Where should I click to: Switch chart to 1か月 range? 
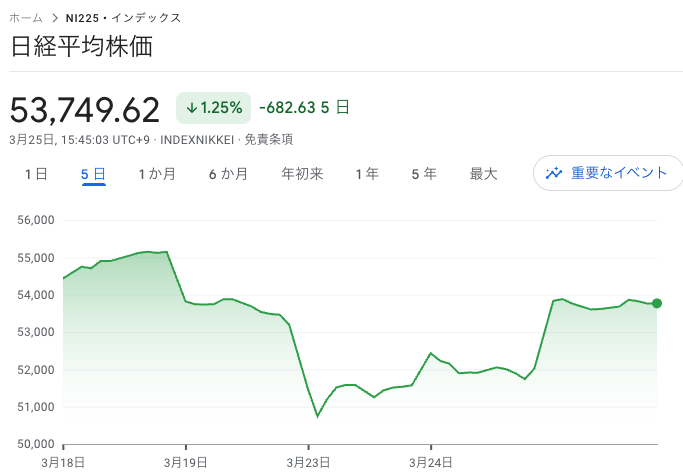157,174
